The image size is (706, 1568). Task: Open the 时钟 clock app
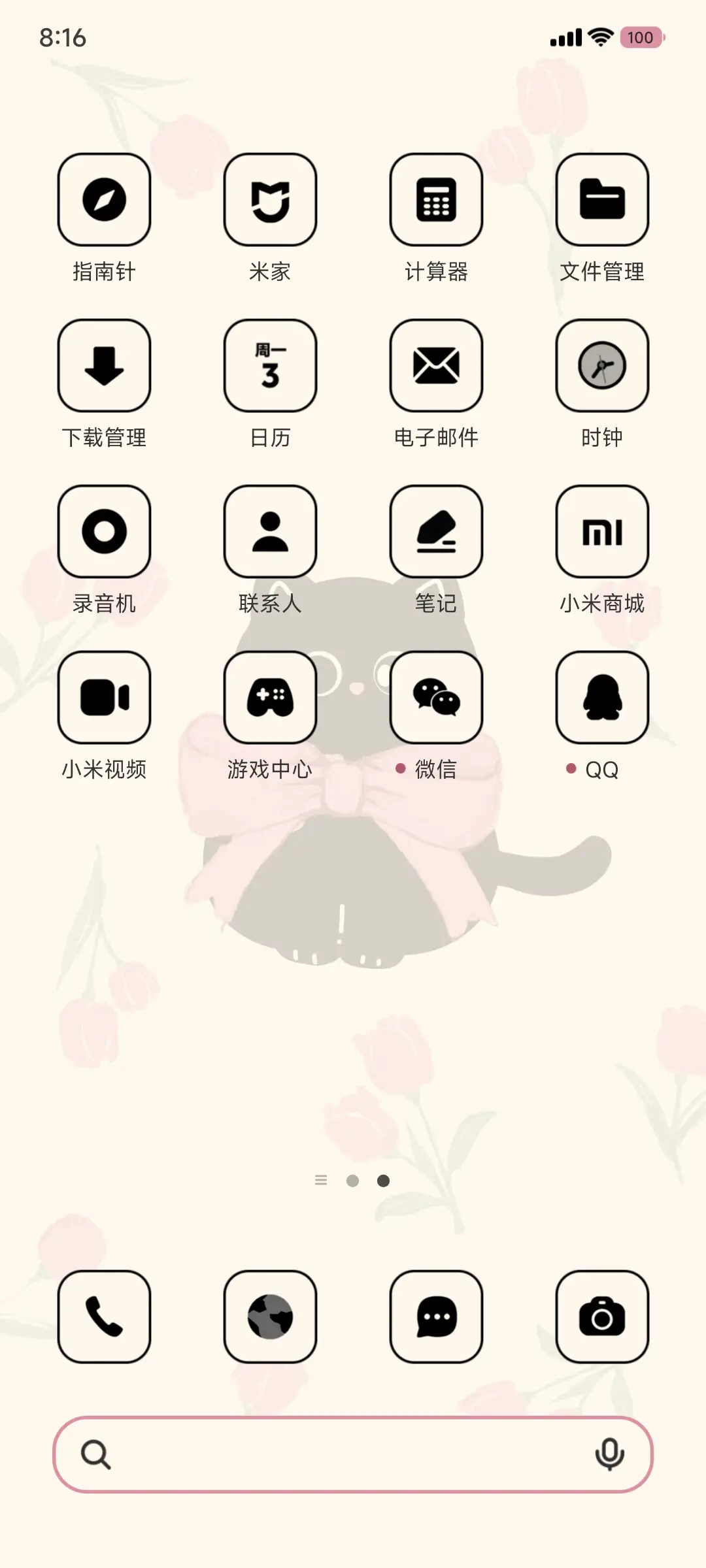[x=602, y=366]
